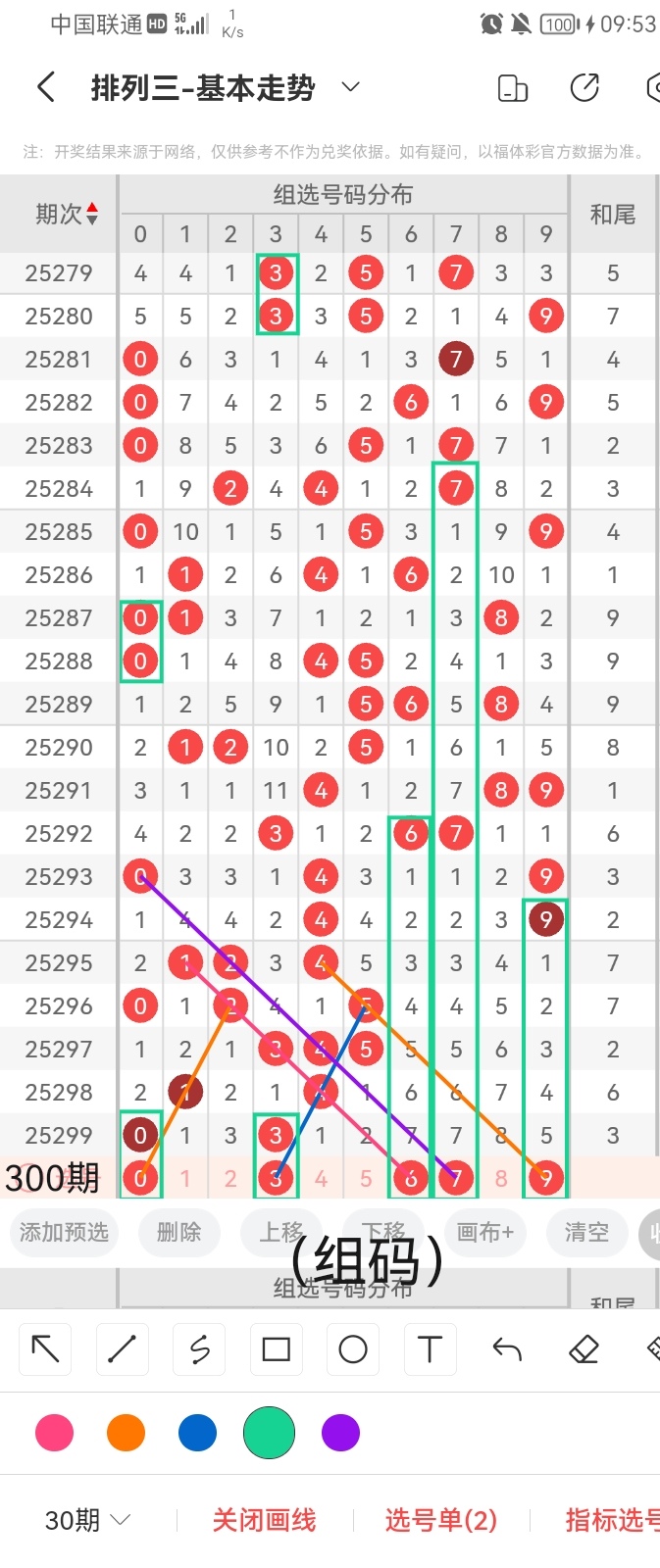The image size is (660, 1568).
Task: Select the arrow drawing tool
Action: [45, 1349]
